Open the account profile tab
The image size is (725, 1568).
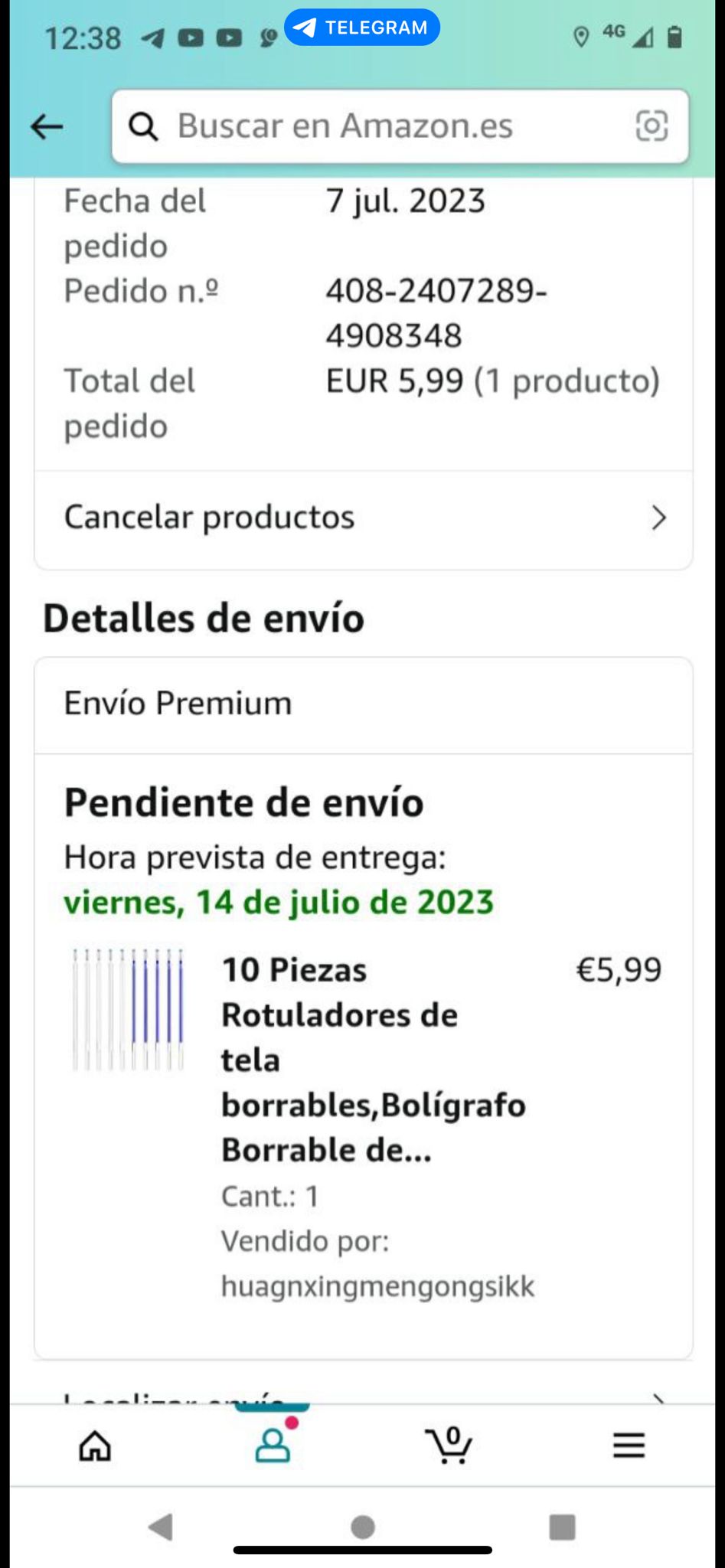273,1446
